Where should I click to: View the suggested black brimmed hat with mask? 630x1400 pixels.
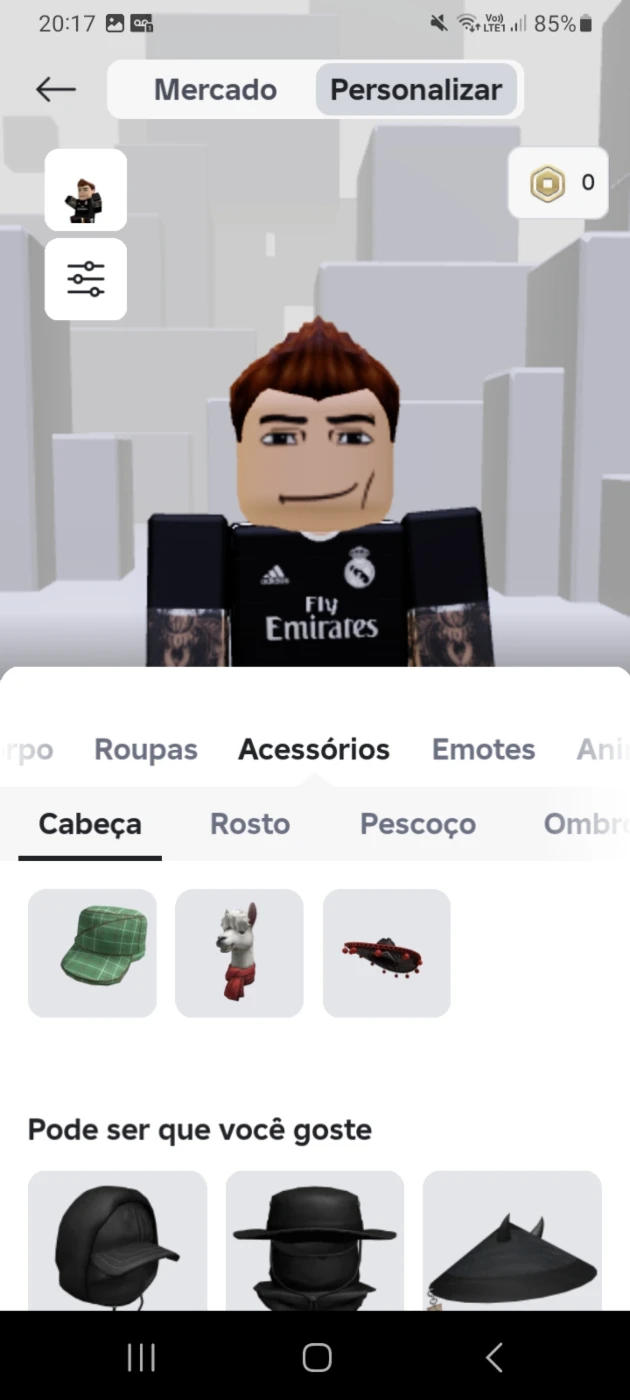tap(315, 1241)
